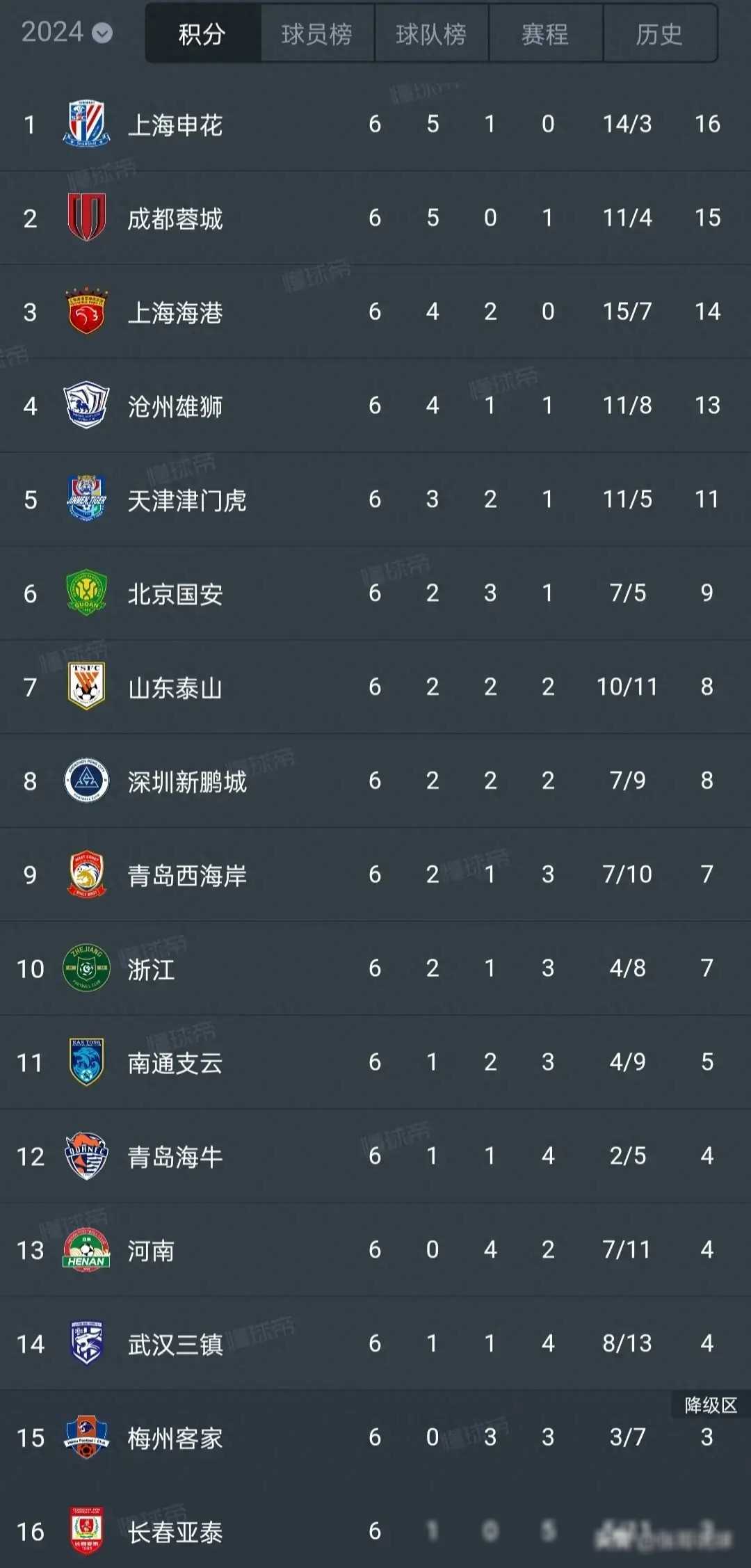View the 上海海港 team page
This screenshot has width=751, height=1568.
tap(375, 312)
